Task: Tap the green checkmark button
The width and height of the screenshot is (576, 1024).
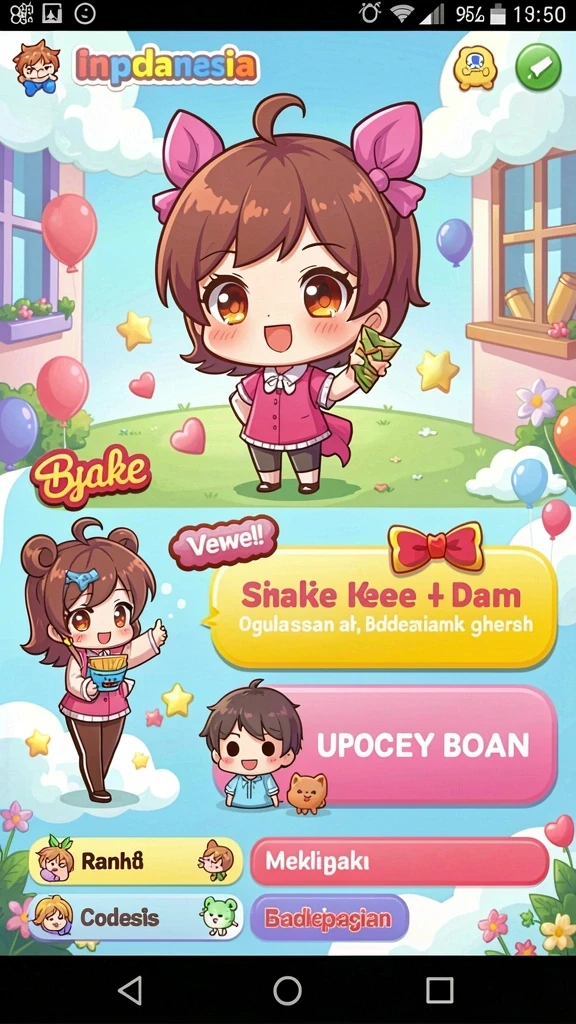Action: click(538, 68)
